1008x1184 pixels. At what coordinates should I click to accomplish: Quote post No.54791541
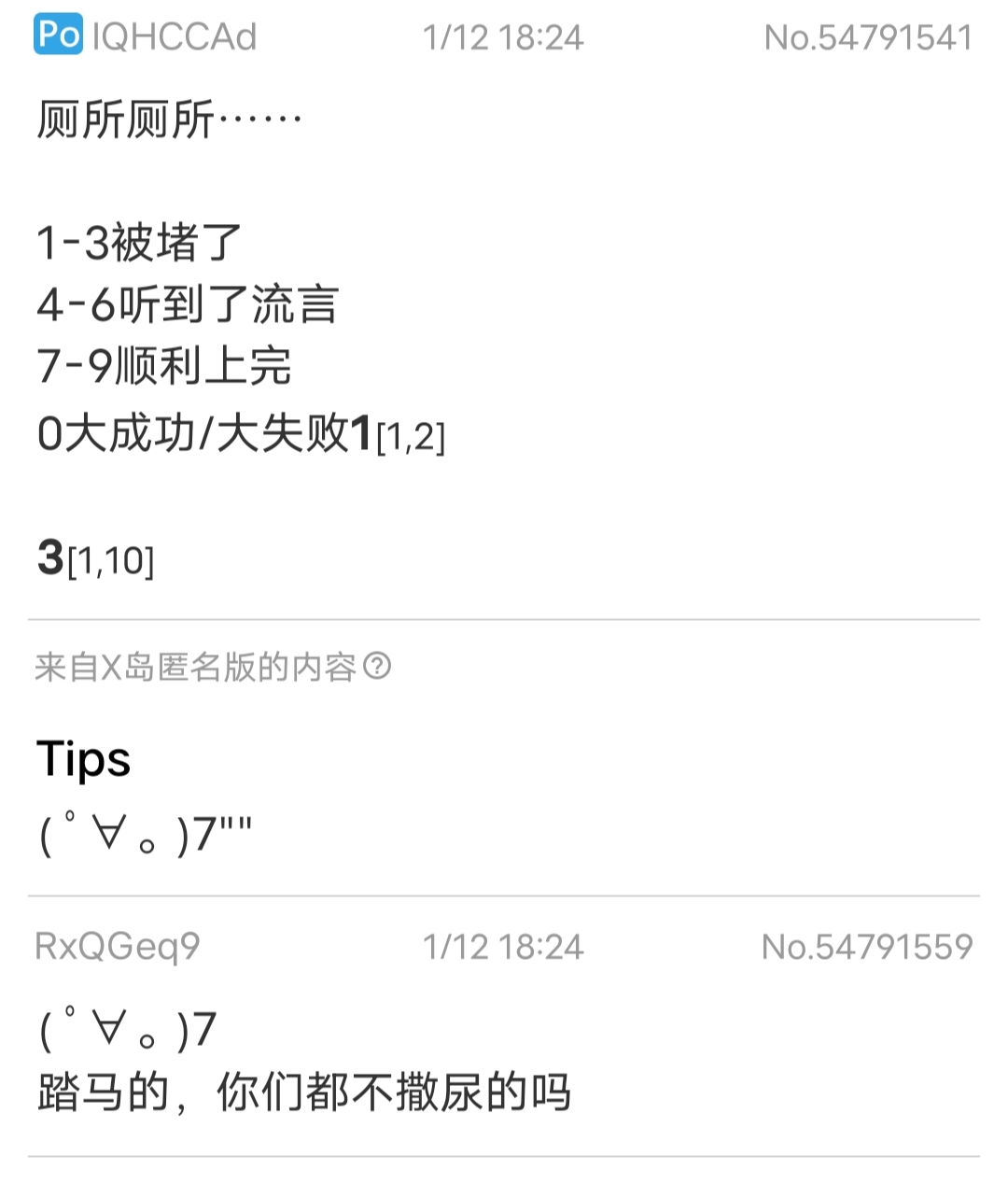[x=867, y=37]
